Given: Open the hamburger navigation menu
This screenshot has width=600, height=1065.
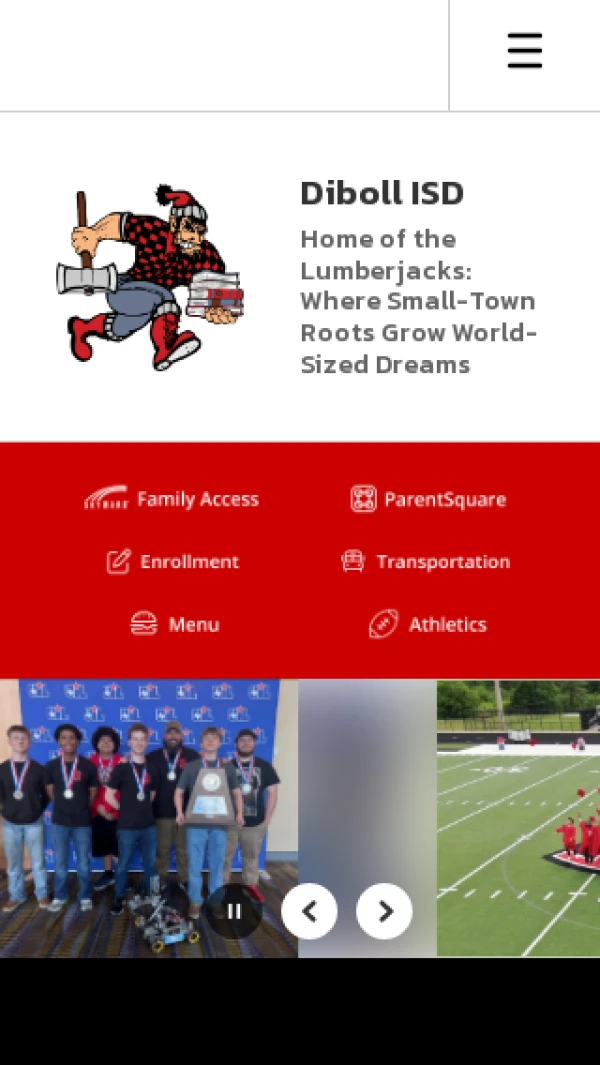Looking at the screenshot, I should [x=524, y=51].
